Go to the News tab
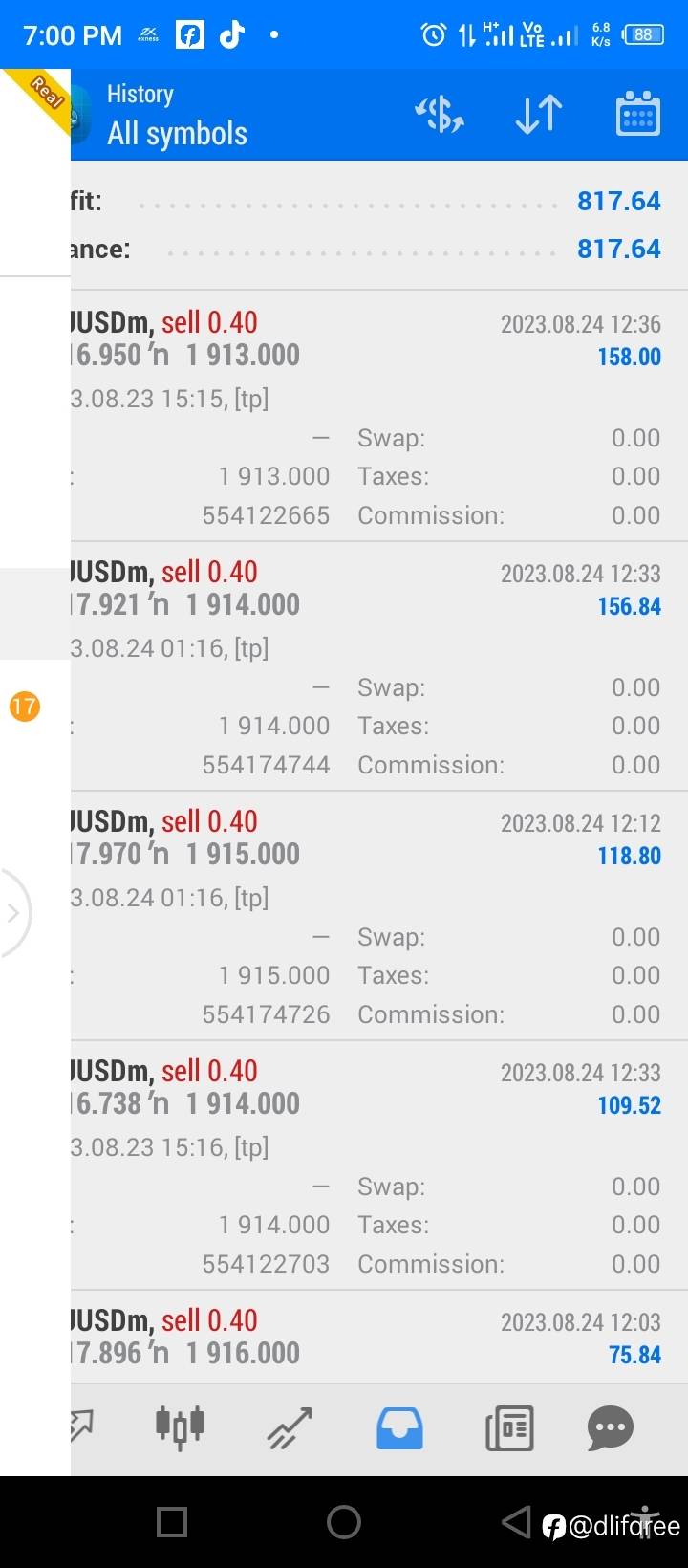The image size is (688, 1568). (509, 1427)
